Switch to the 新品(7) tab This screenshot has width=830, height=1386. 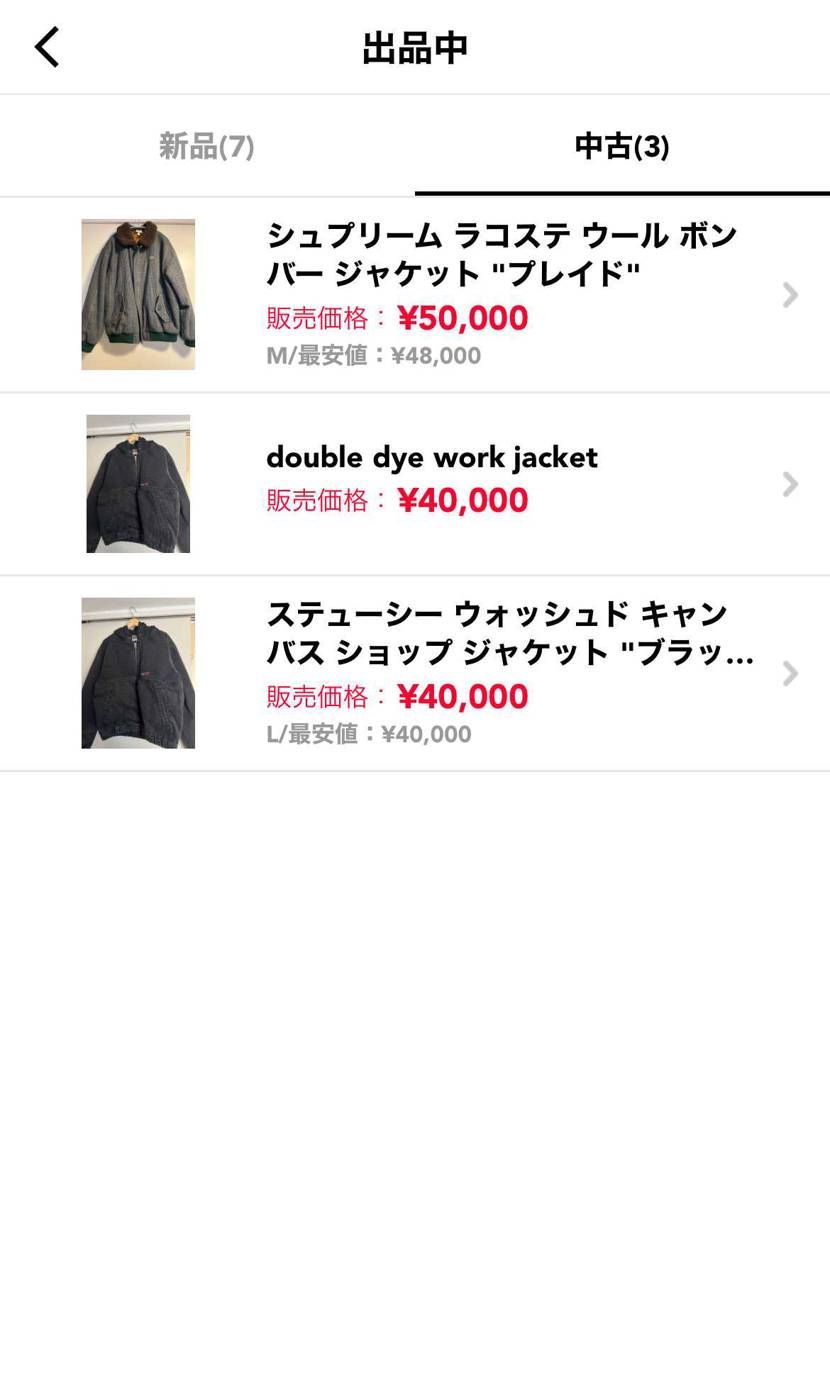pos(206,145)
